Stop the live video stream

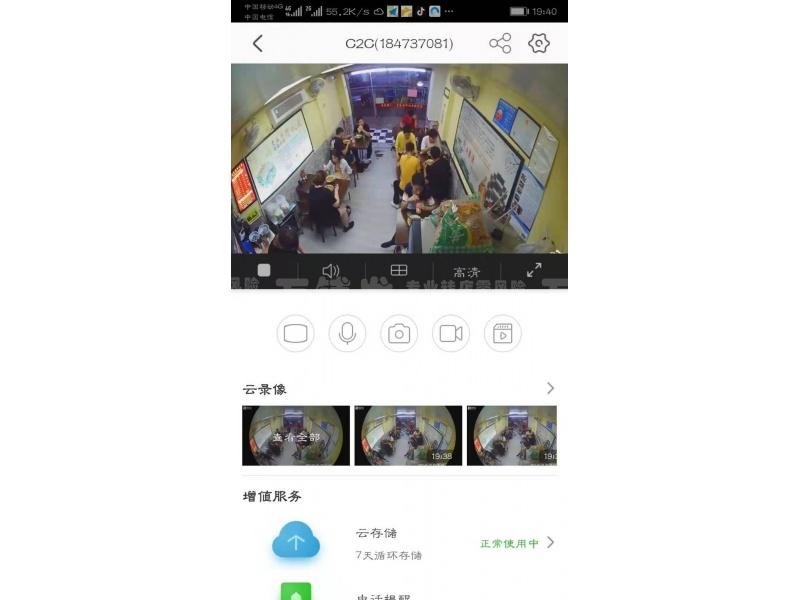point(264,270)
